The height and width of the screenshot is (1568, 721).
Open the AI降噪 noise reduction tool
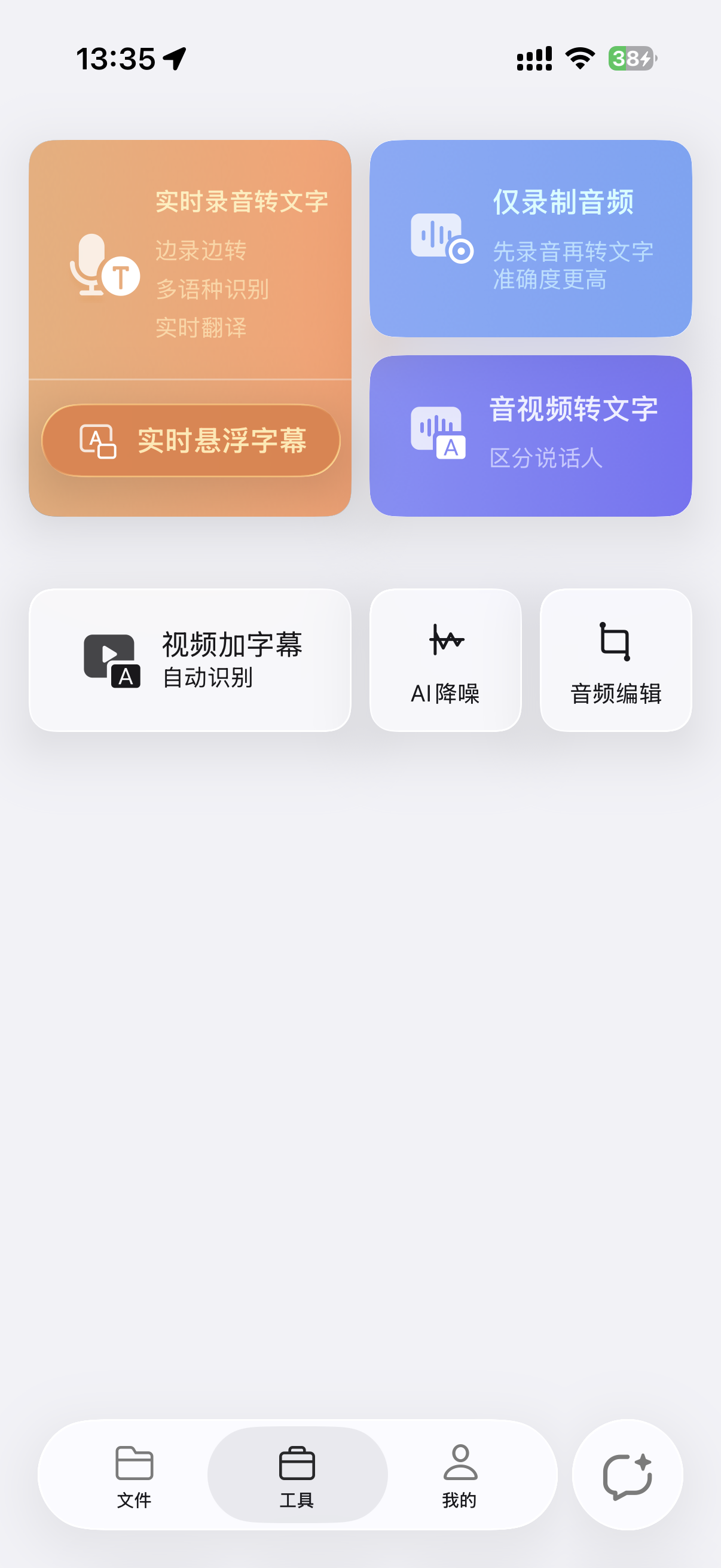[x=445, y=660]
